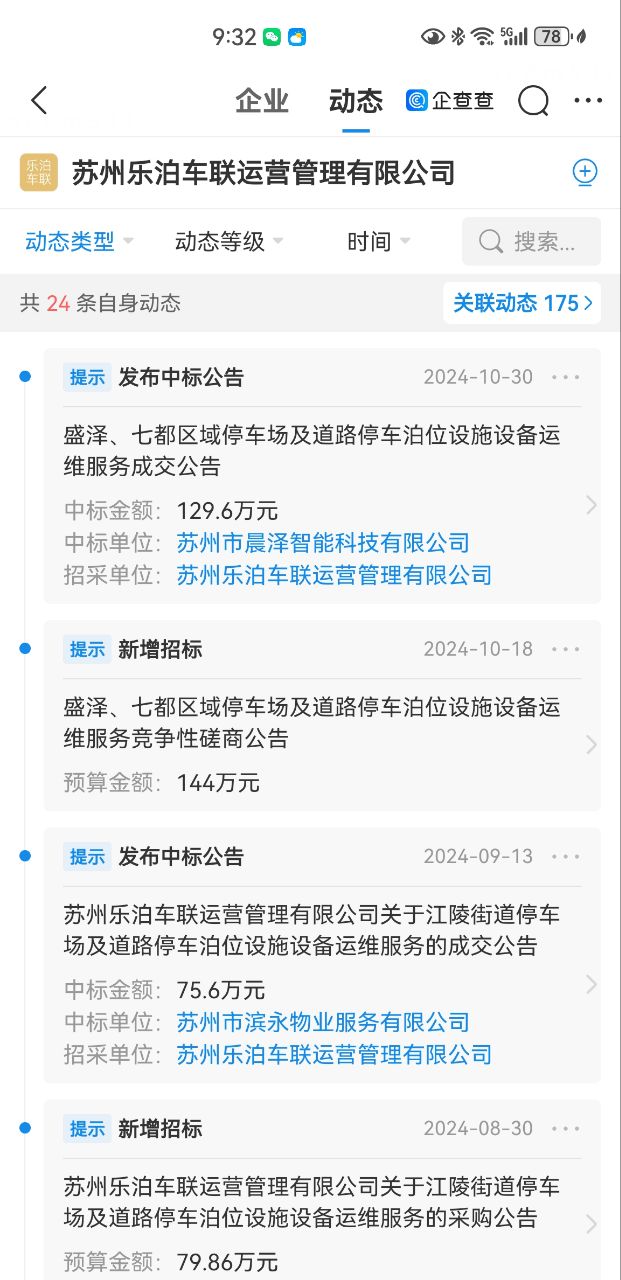621x1280 pixels.
Task: View 关联动态 175 related updates
Action: coord(522,303)
